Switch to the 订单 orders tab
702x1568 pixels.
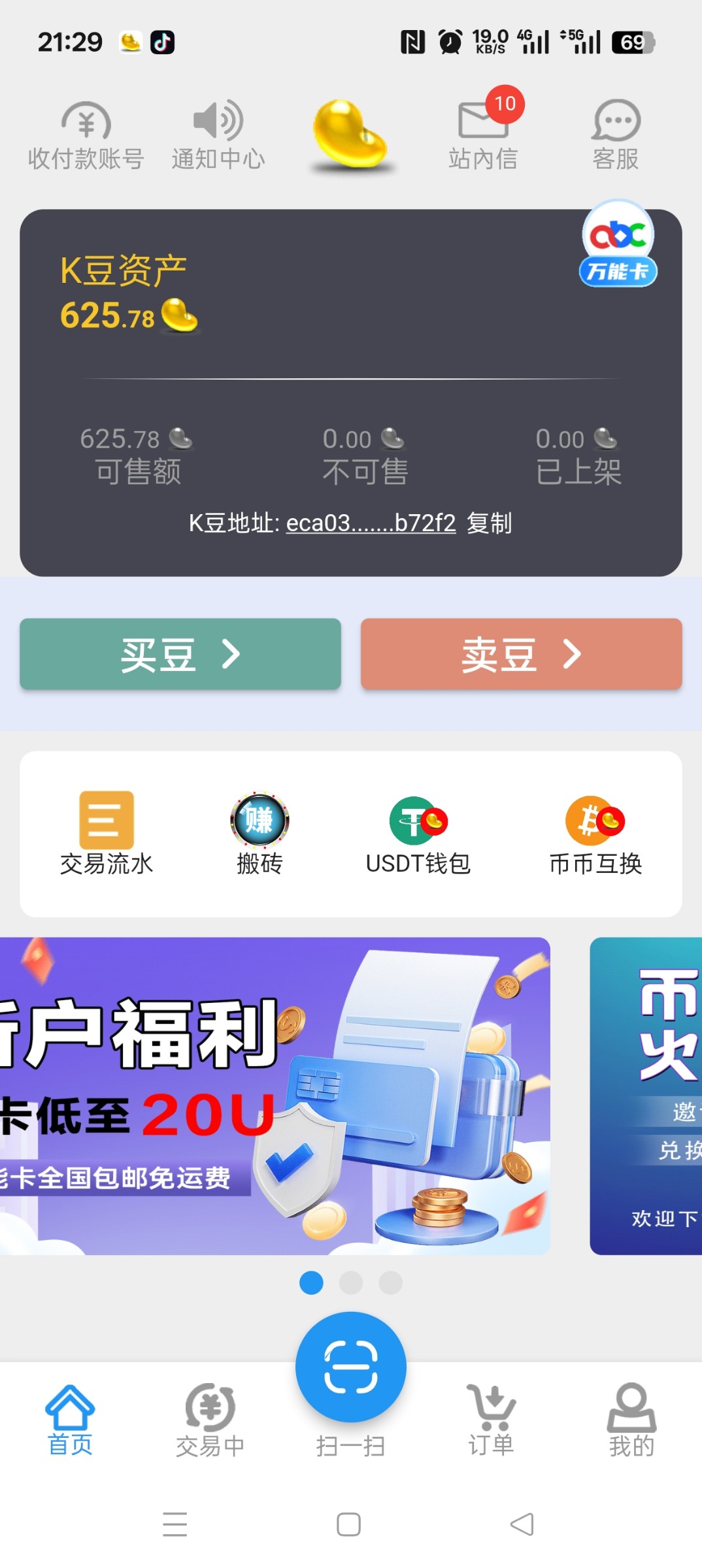tap(491, 1420)
